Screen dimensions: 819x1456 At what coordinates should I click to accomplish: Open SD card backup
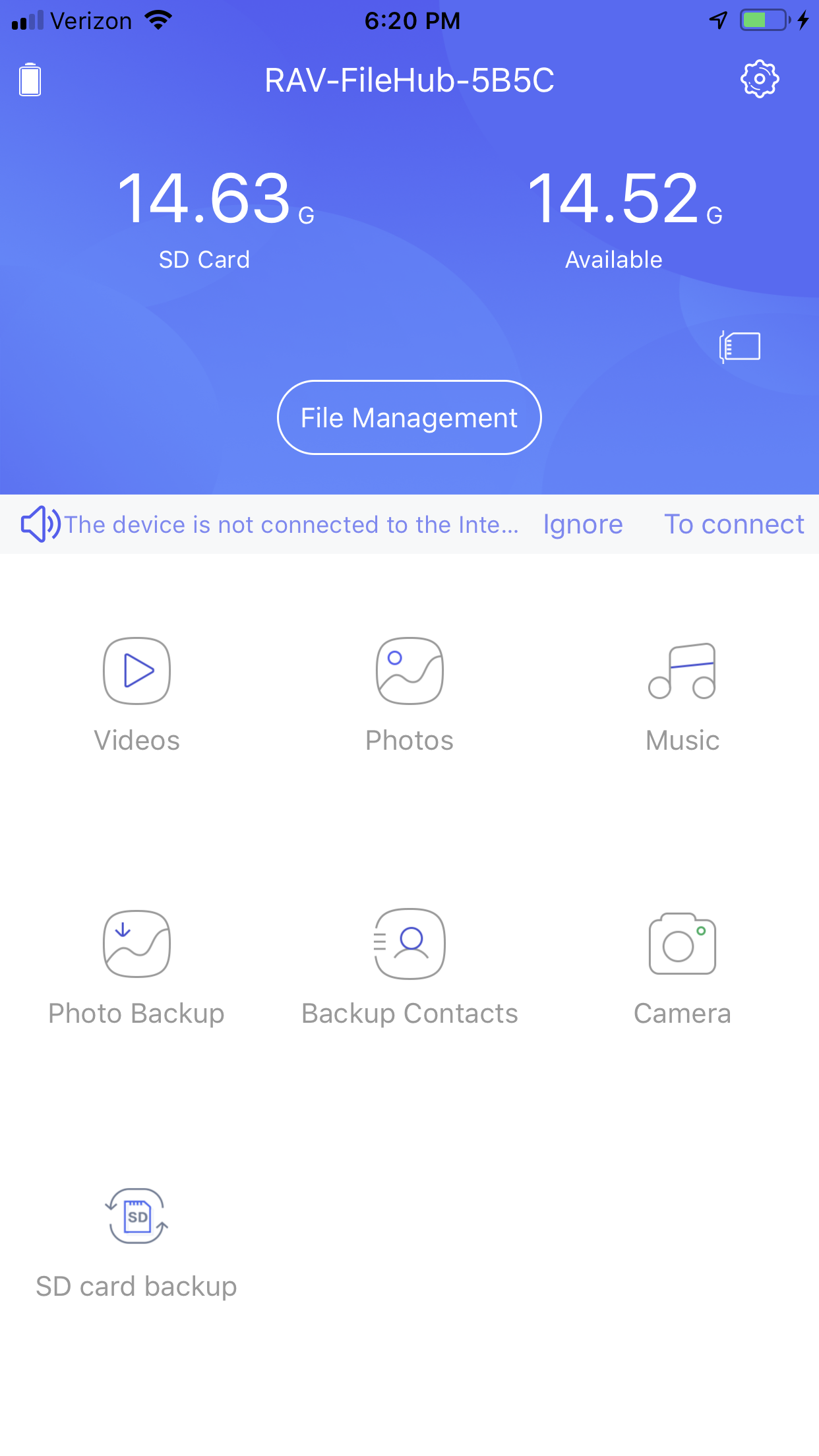136,1240
